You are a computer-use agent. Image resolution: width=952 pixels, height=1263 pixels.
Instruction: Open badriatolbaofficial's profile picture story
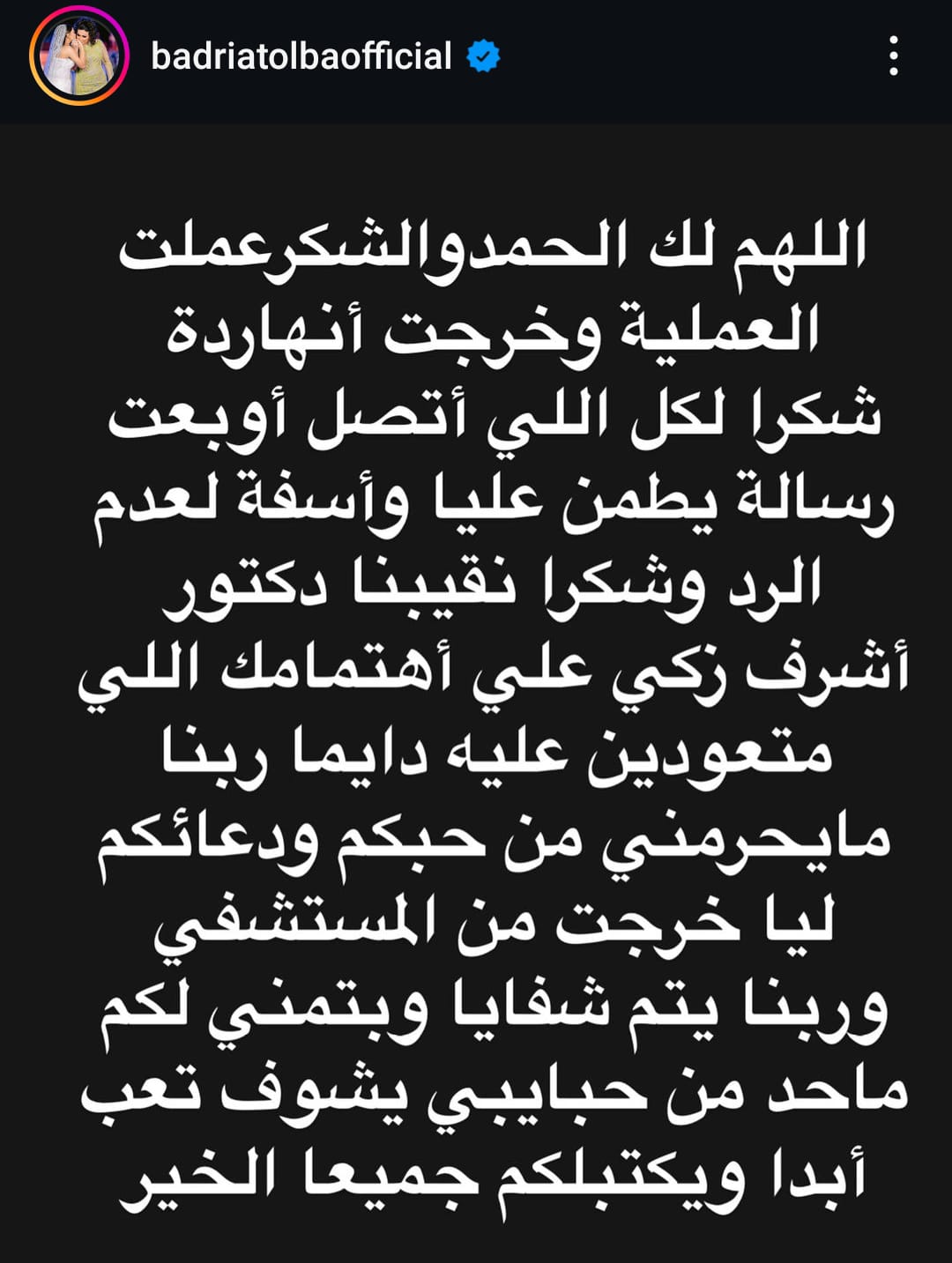[79, 57]
